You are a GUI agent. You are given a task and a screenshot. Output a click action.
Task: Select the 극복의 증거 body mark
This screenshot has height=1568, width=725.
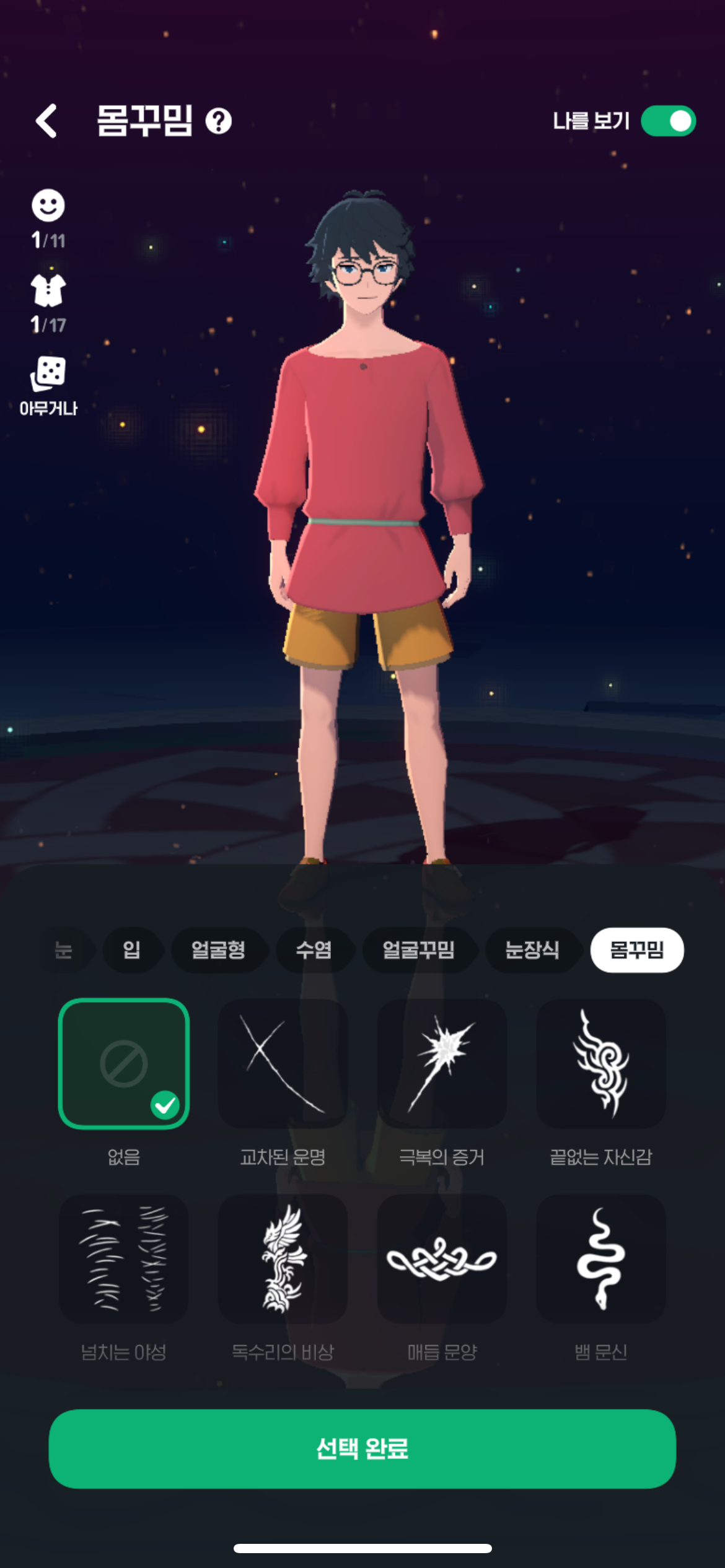tap(442, 1063)
